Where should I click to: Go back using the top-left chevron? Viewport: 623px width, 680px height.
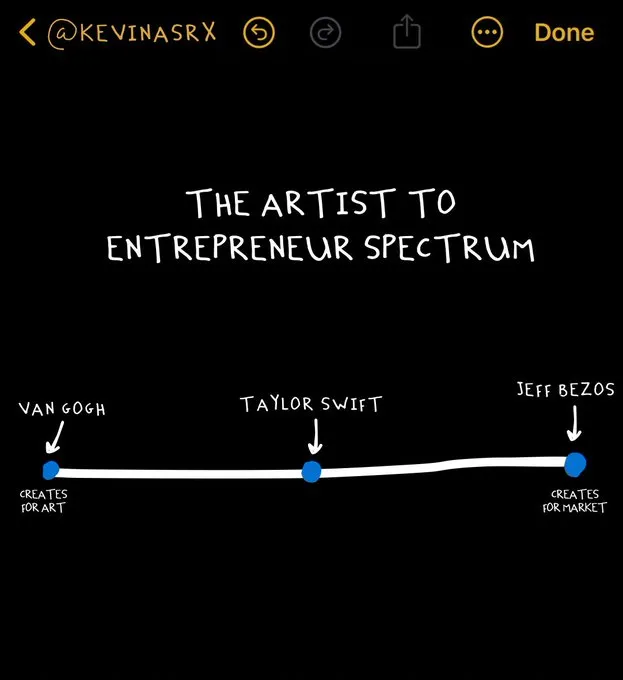[27, 33]
